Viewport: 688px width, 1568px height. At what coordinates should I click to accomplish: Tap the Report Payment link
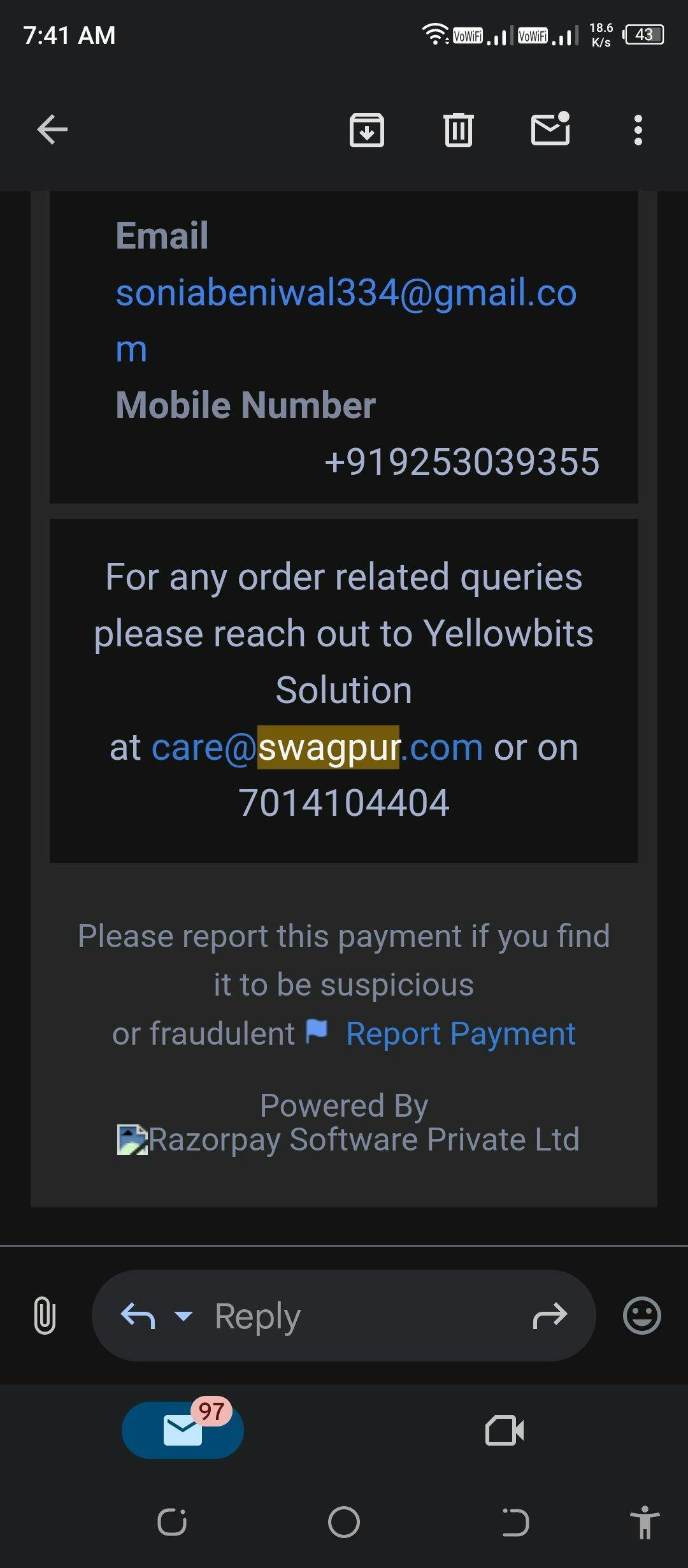point(460,1033)
